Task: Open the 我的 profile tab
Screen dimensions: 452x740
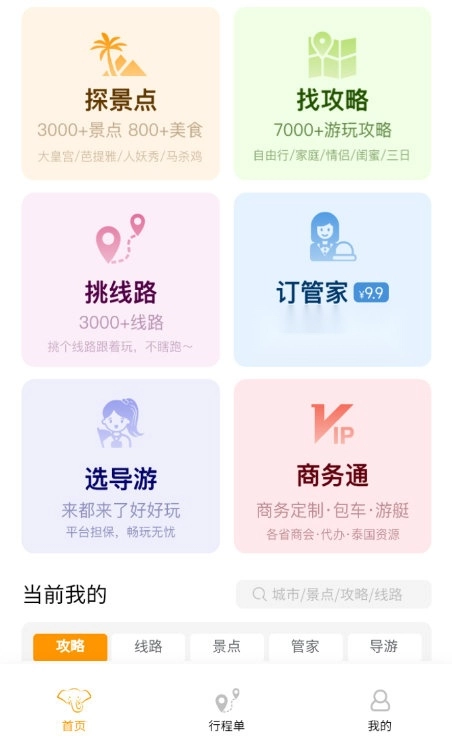Action: (380, 709)
